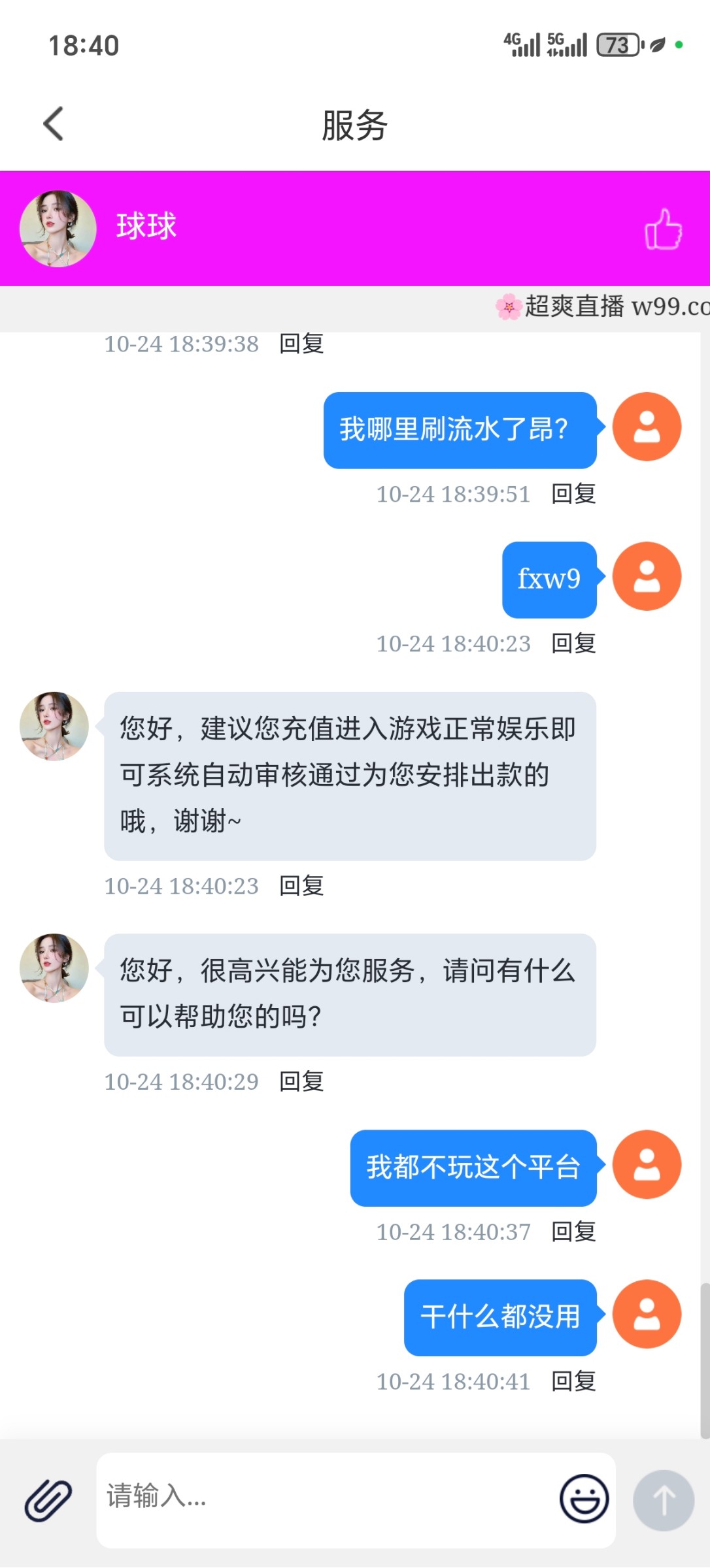This screenshot has width=710, height=1568.
Task: Tap the 服务 title at the top
Action: [x=355, y=124]
